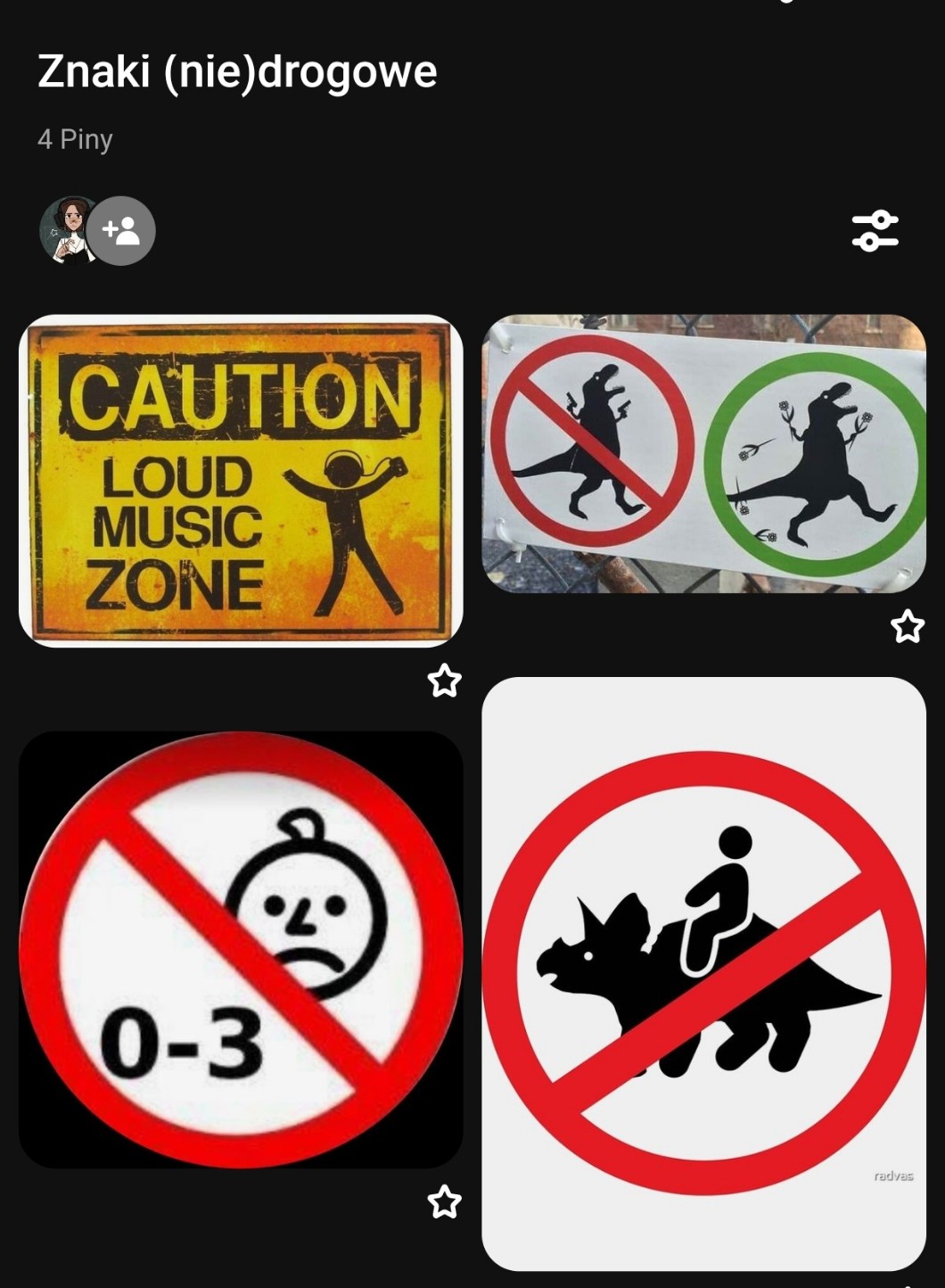Open the no riding triceratops pin
The height and width of the screenshot is (1288, 945).
pyautogui.click(x=703, y=972)
